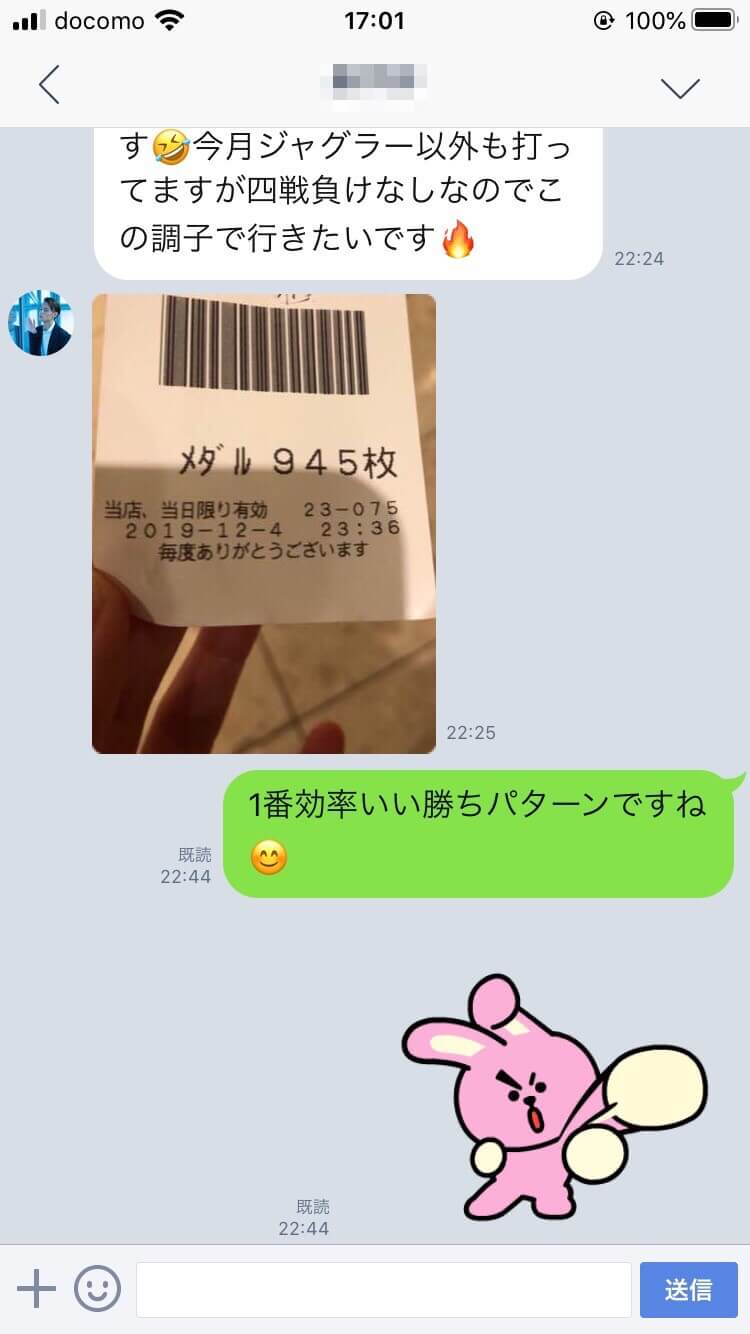Open the emoji and sticker picker

coord(98,1290)
